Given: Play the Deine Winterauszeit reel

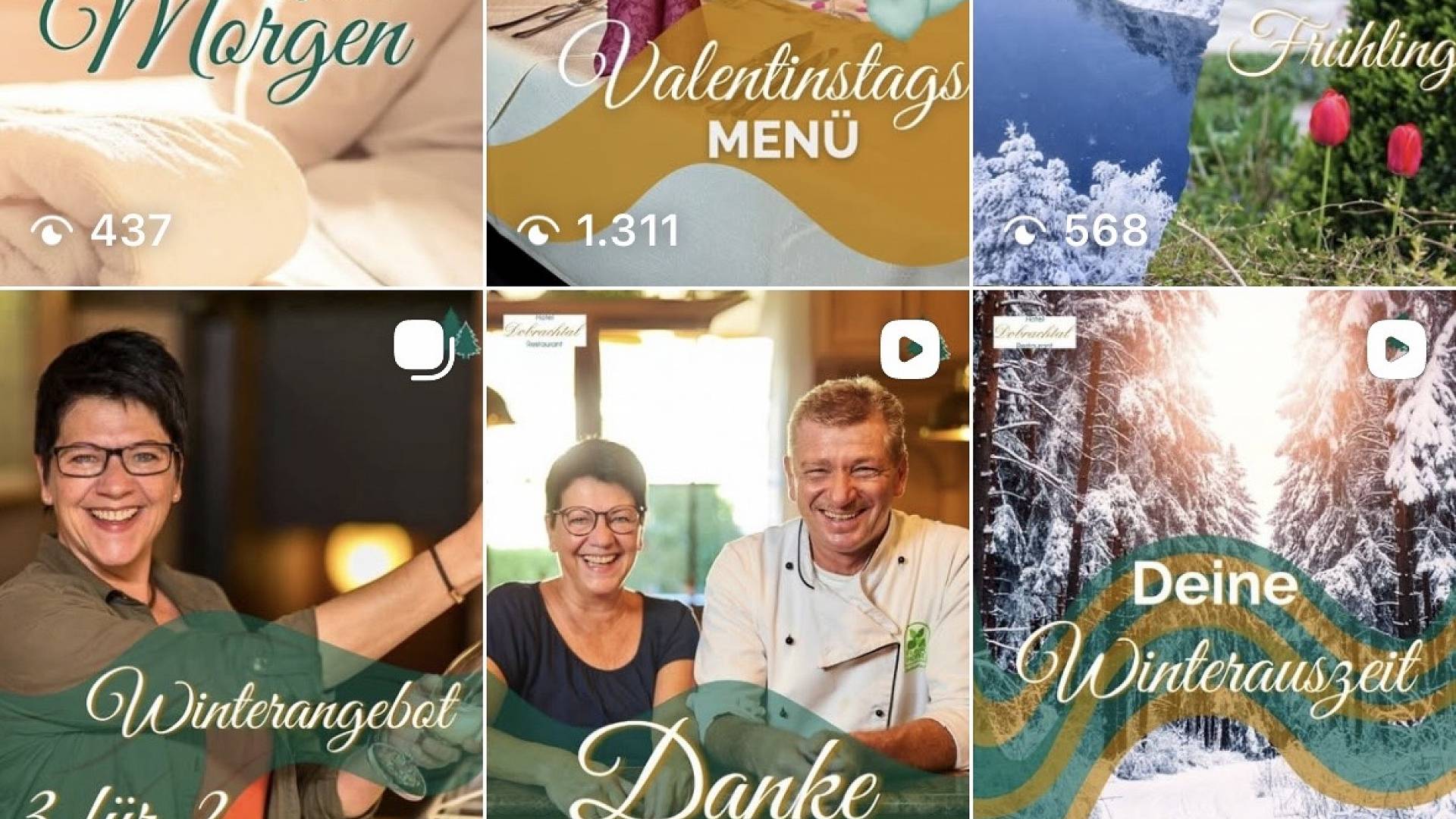Looking at the screenshot, I should point(1215,554).
